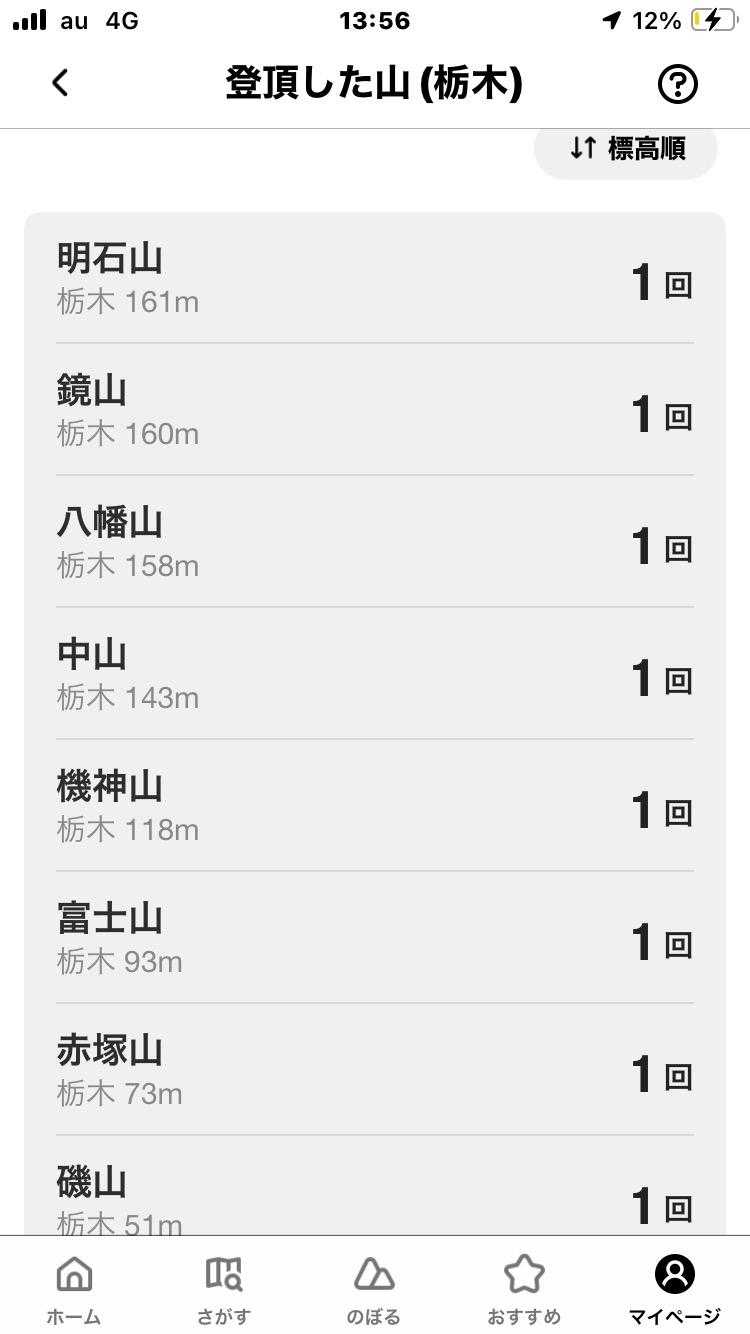Go to the さがす tab
The image size is (750, 1334).
click(x=224, y=1288)
